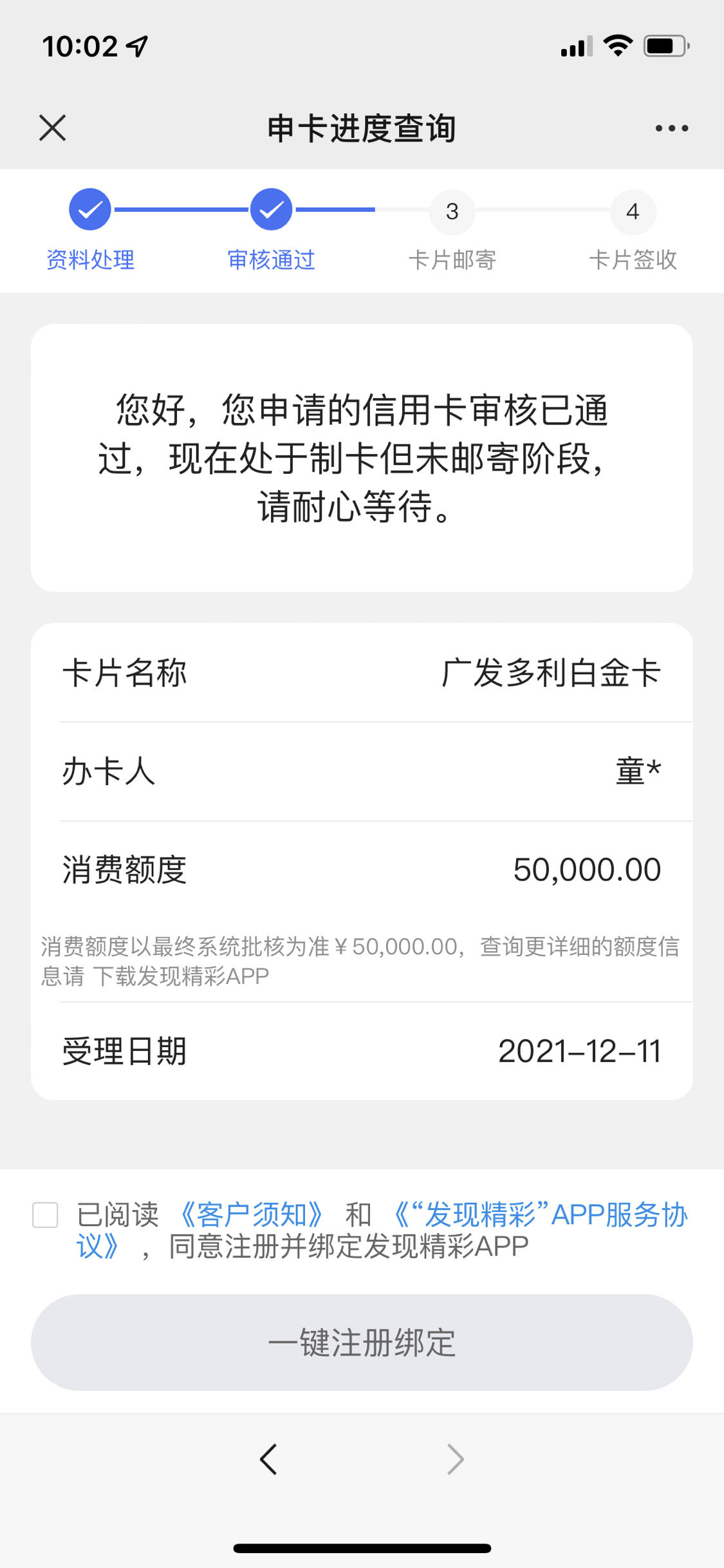Tap the 一键注册绑定 button

pos(362,1342)
